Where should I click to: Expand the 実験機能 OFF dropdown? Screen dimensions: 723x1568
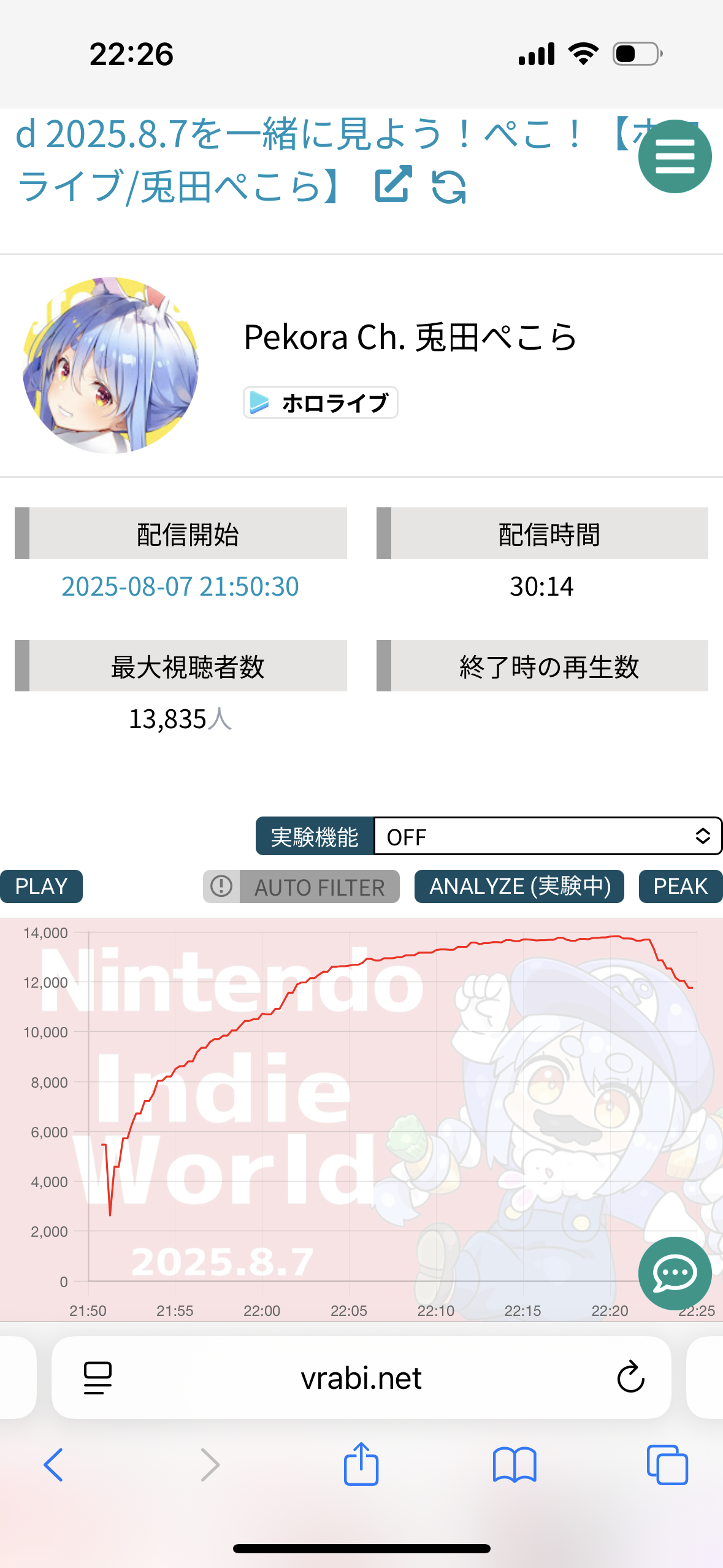pos(547,836)
